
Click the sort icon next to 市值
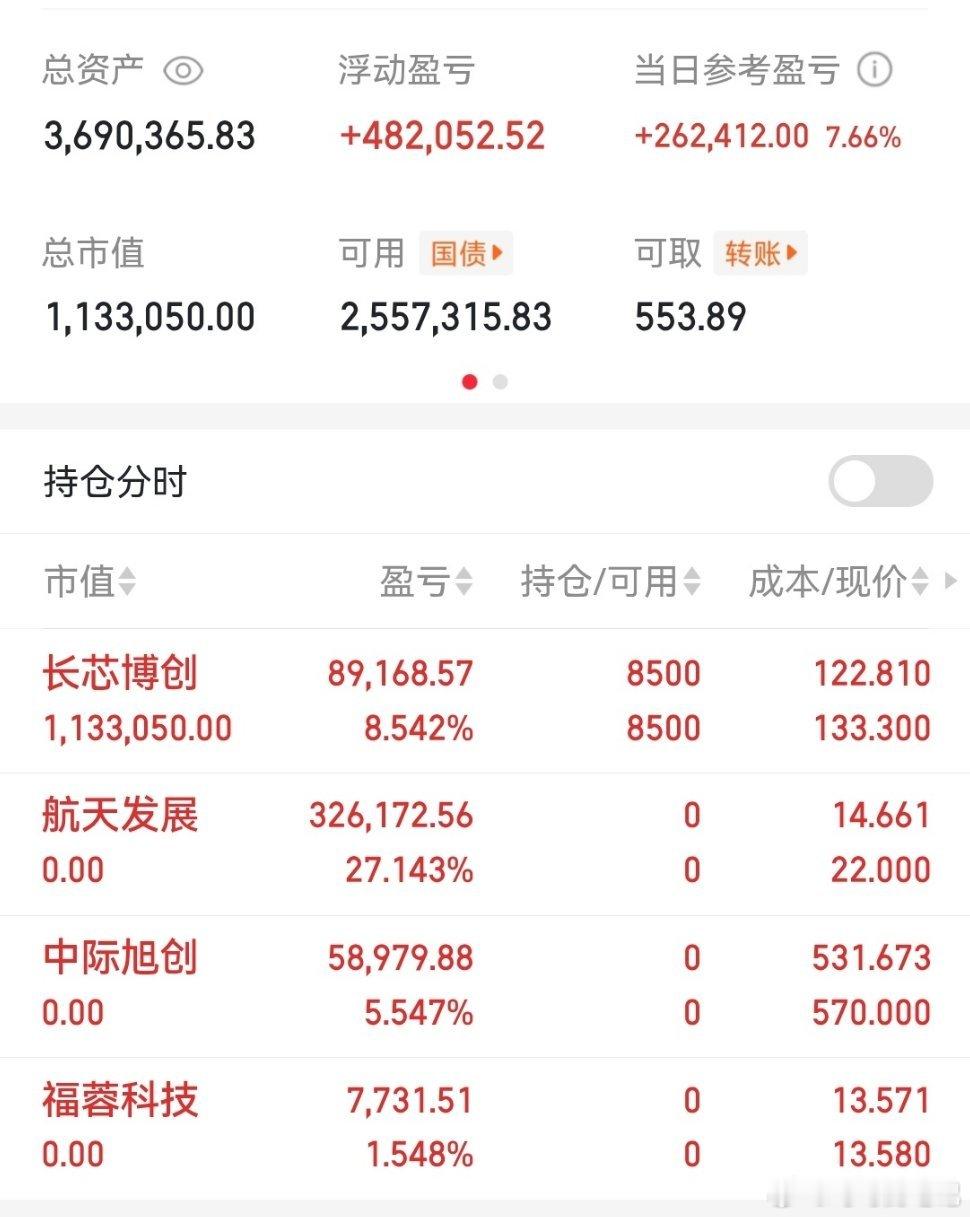coord(129,583)
